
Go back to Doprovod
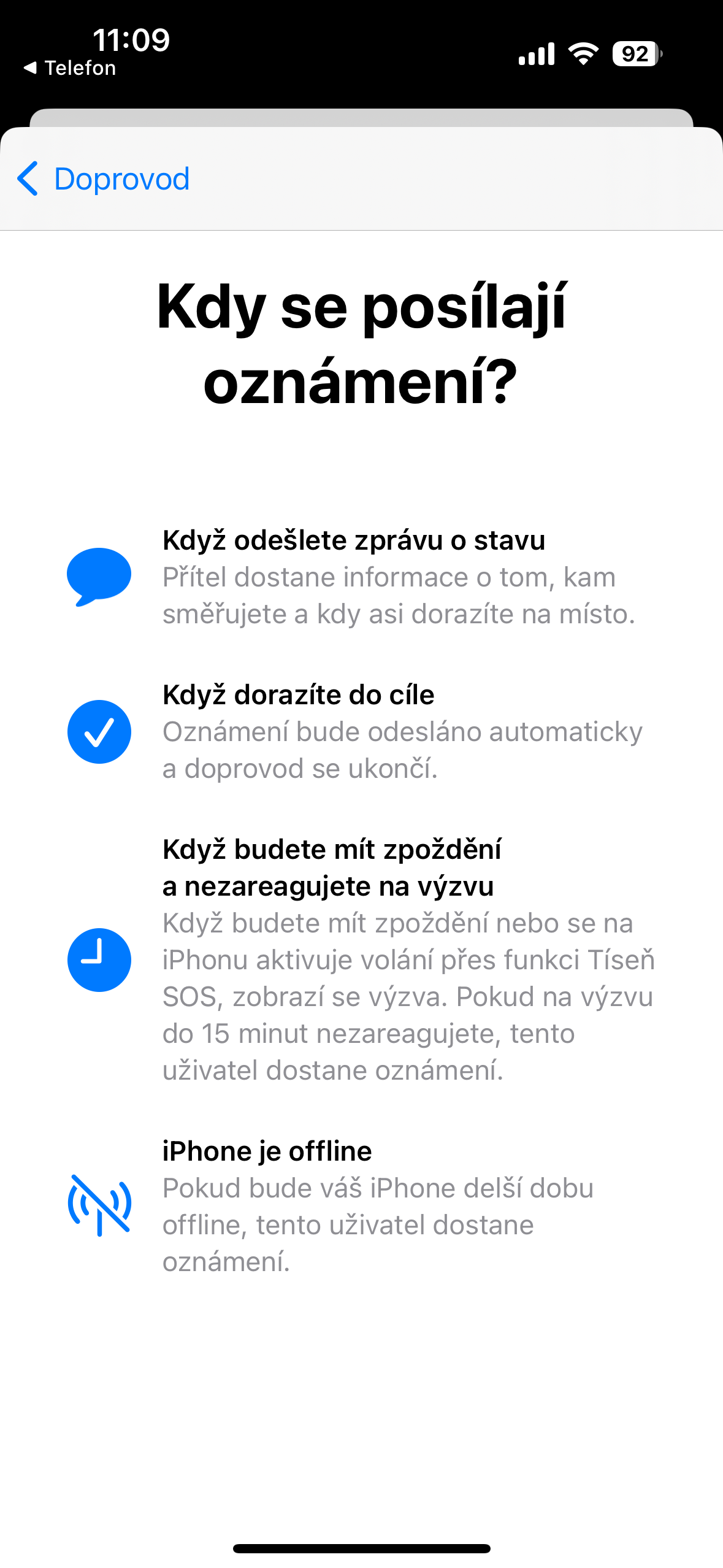(103, 179)
